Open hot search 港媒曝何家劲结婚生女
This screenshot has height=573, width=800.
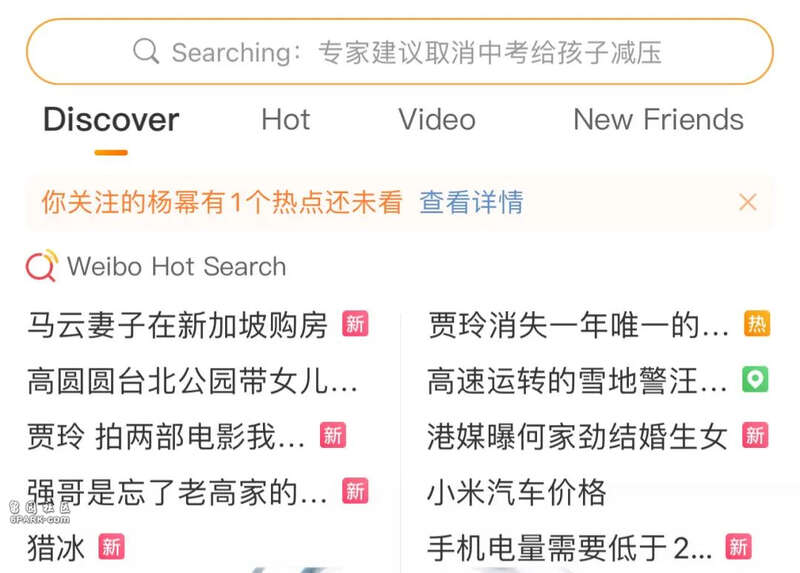click(x=577, y=437)
